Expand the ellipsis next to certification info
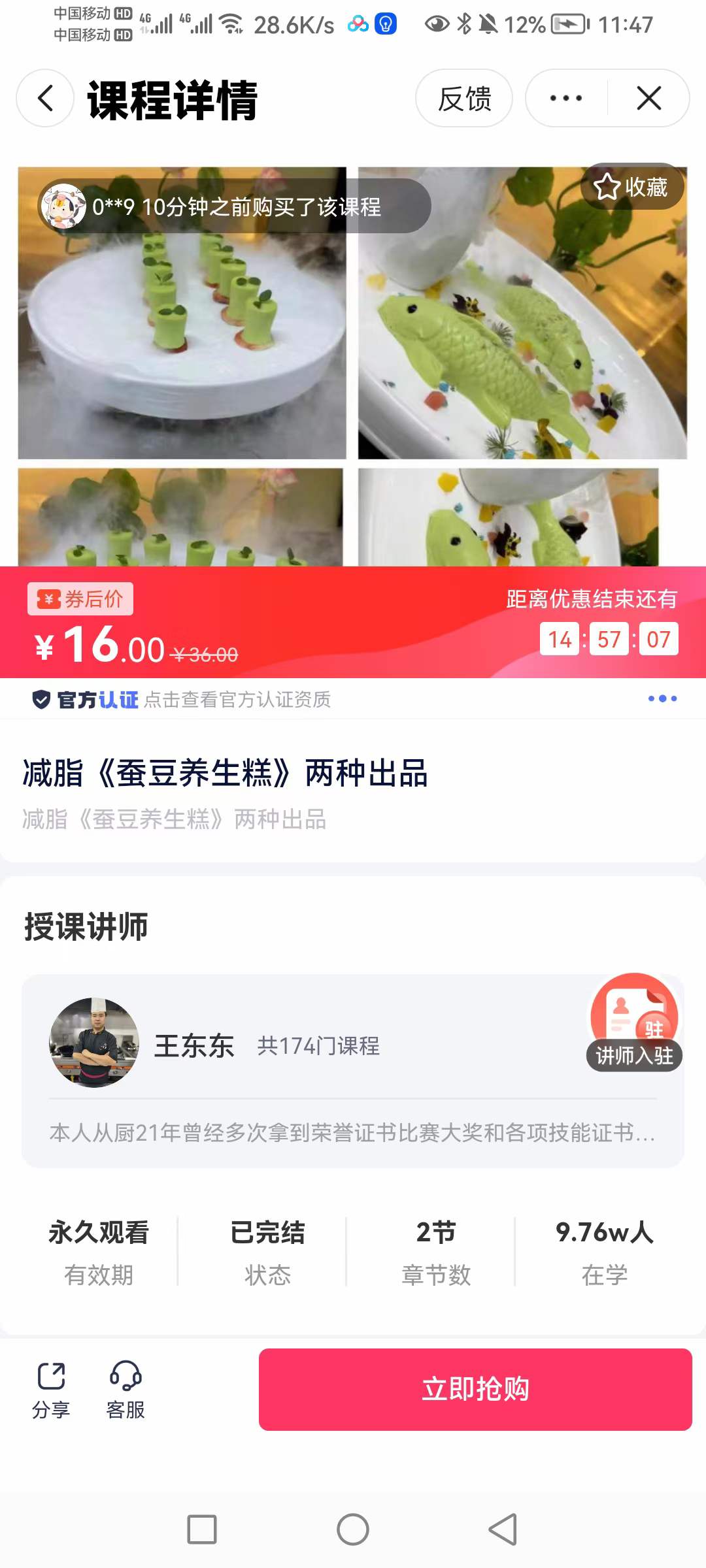 (662, 698)
